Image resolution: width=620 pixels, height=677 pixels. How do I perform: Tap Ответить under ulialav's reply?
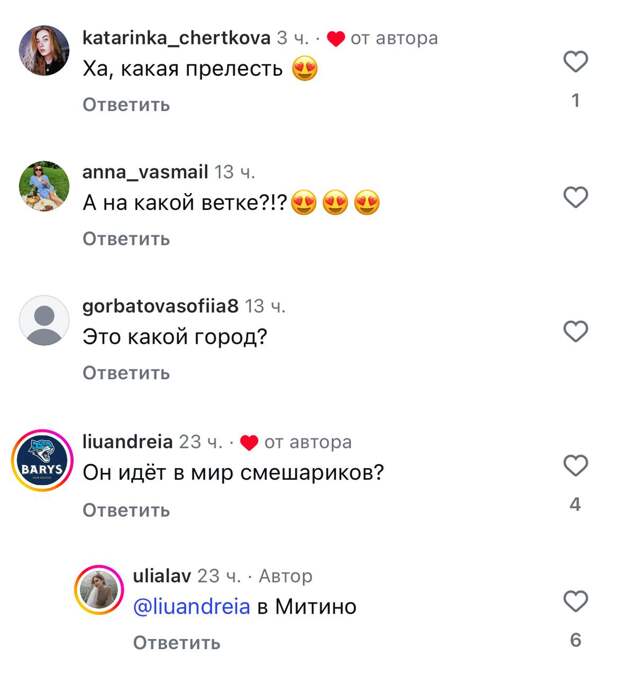176,643
